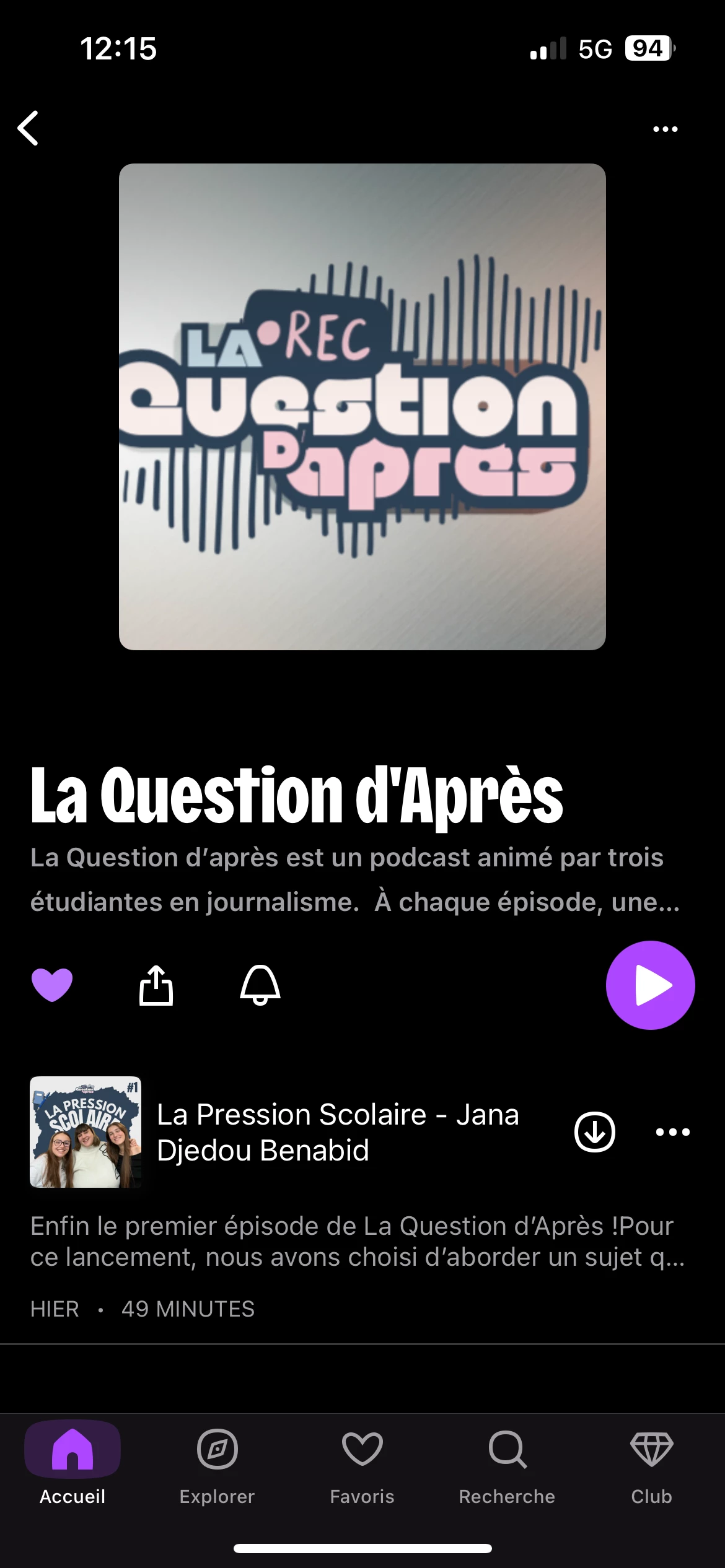
Task: Play the podcast with the purple button
Action: click(x=650, y=985)
